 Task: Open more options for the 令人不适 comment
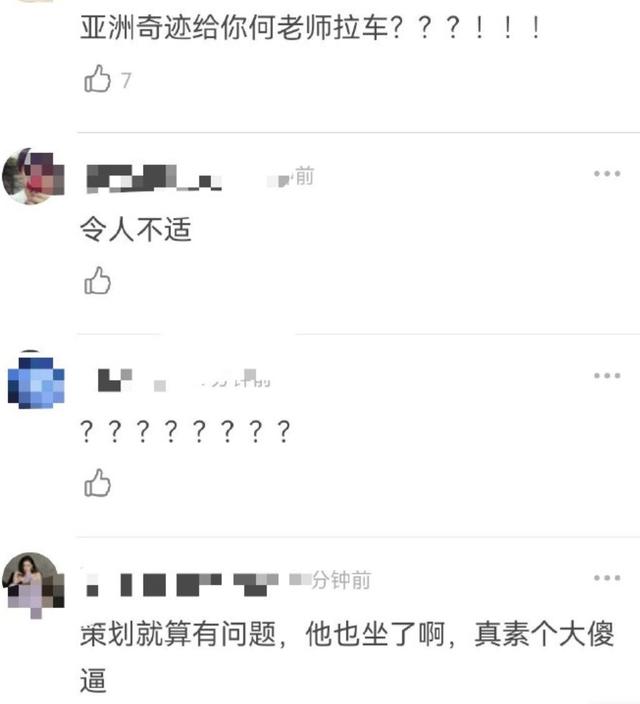tap(607, 174)
